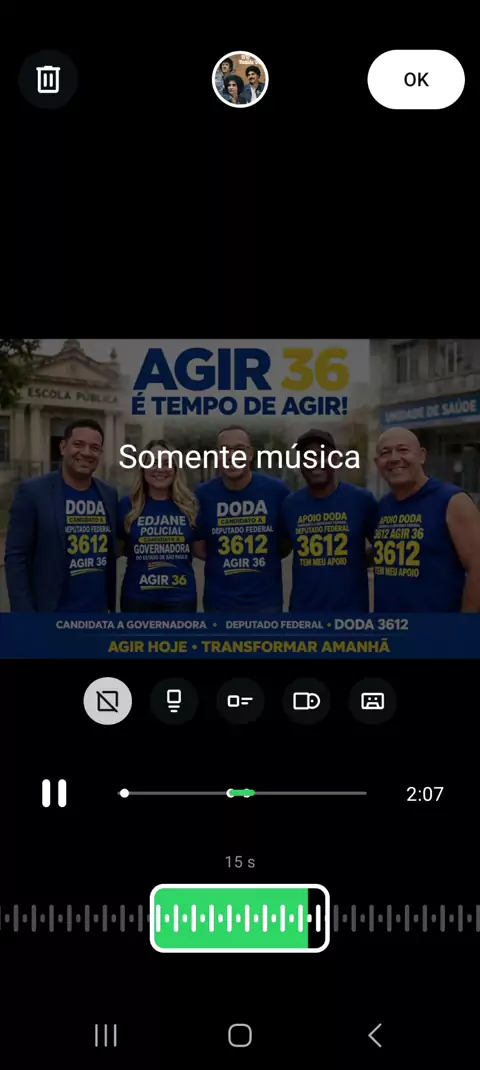
Task: Delete the selected music with trash icon
Action: point(48,80)
